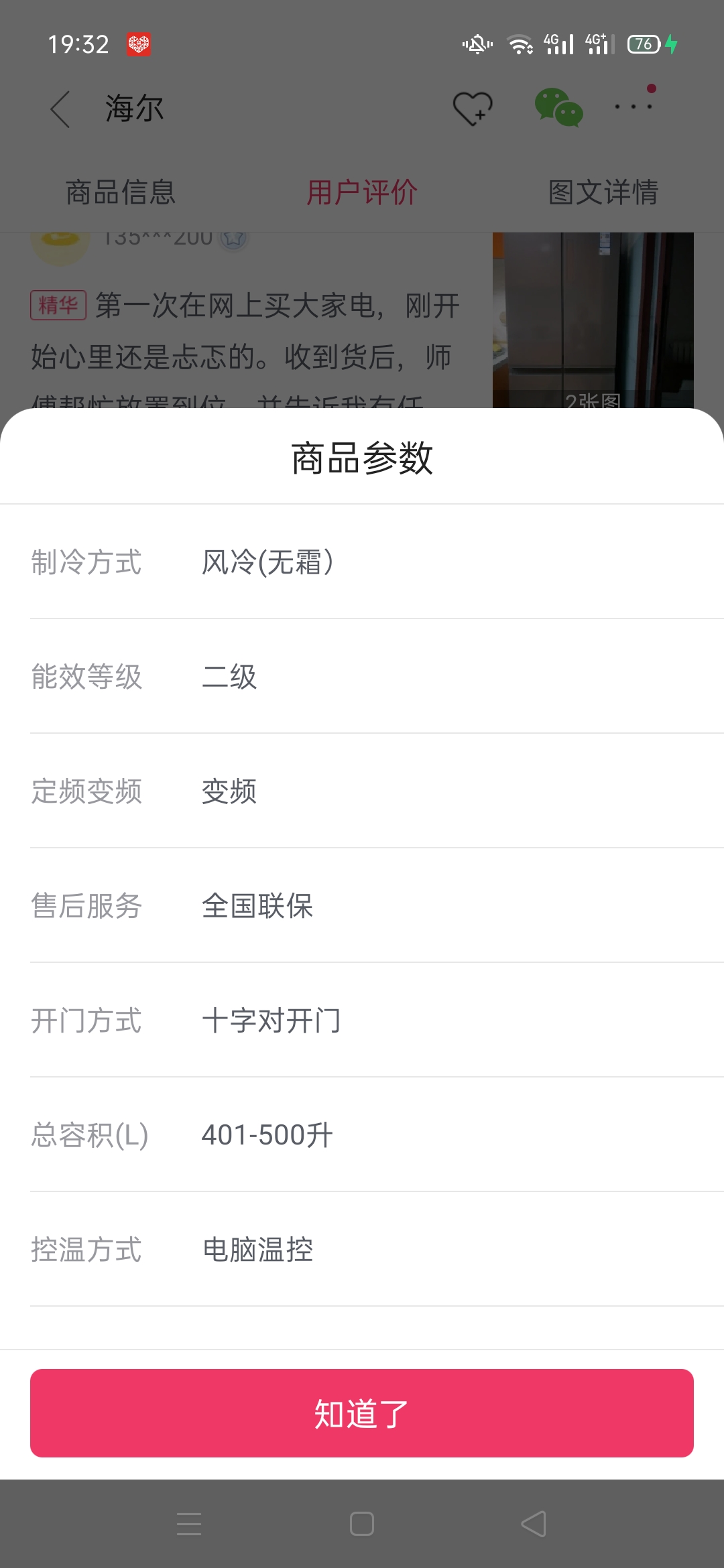This screenshot has width=724, height=1568.
Task: Click the do-not-disturb icon in status bar
Action: [x=476, y=44]
